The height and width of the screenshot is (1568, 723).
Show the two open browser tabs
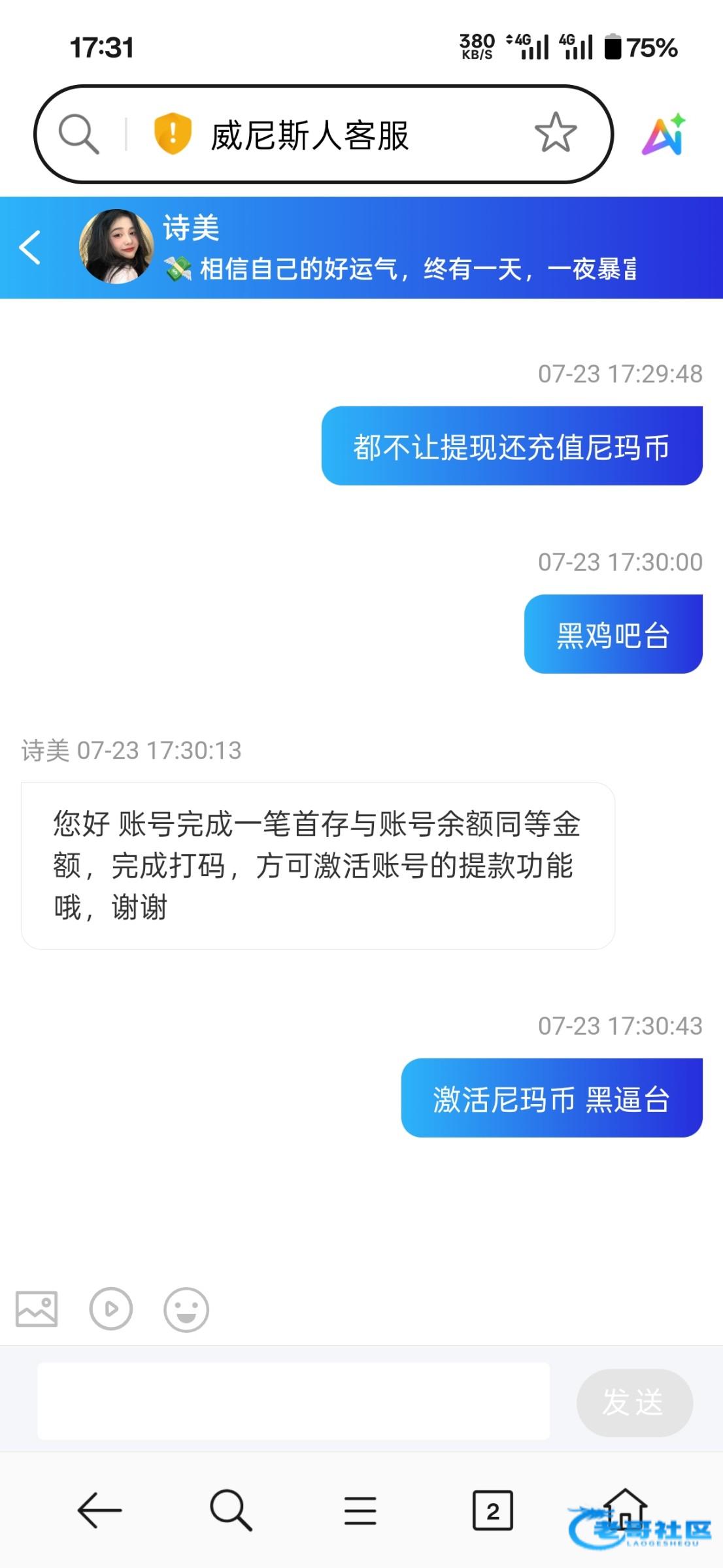tap(492, 1510)
